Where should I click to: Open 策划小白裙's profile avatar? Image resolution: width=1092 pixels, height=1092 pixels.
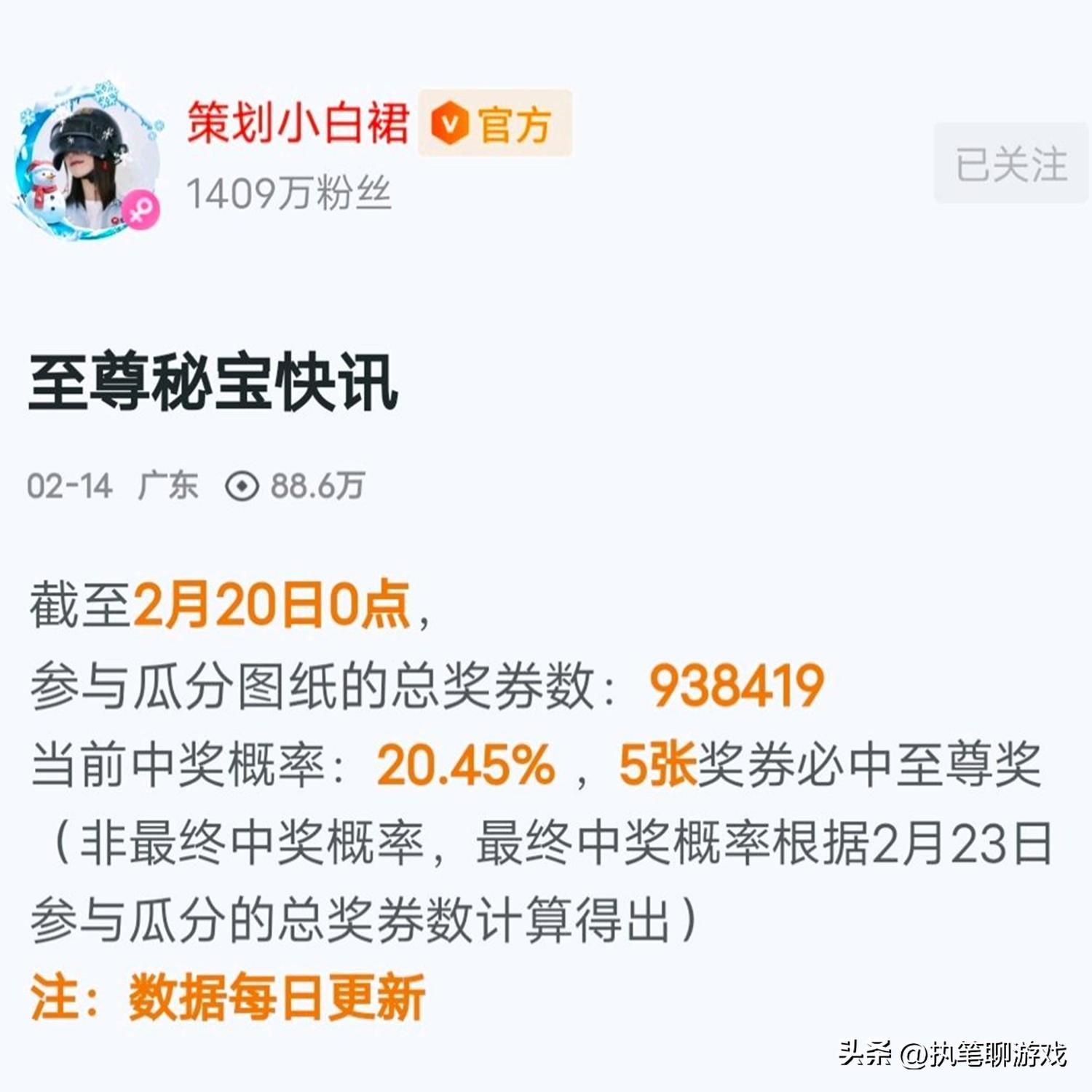click(87, 162)
